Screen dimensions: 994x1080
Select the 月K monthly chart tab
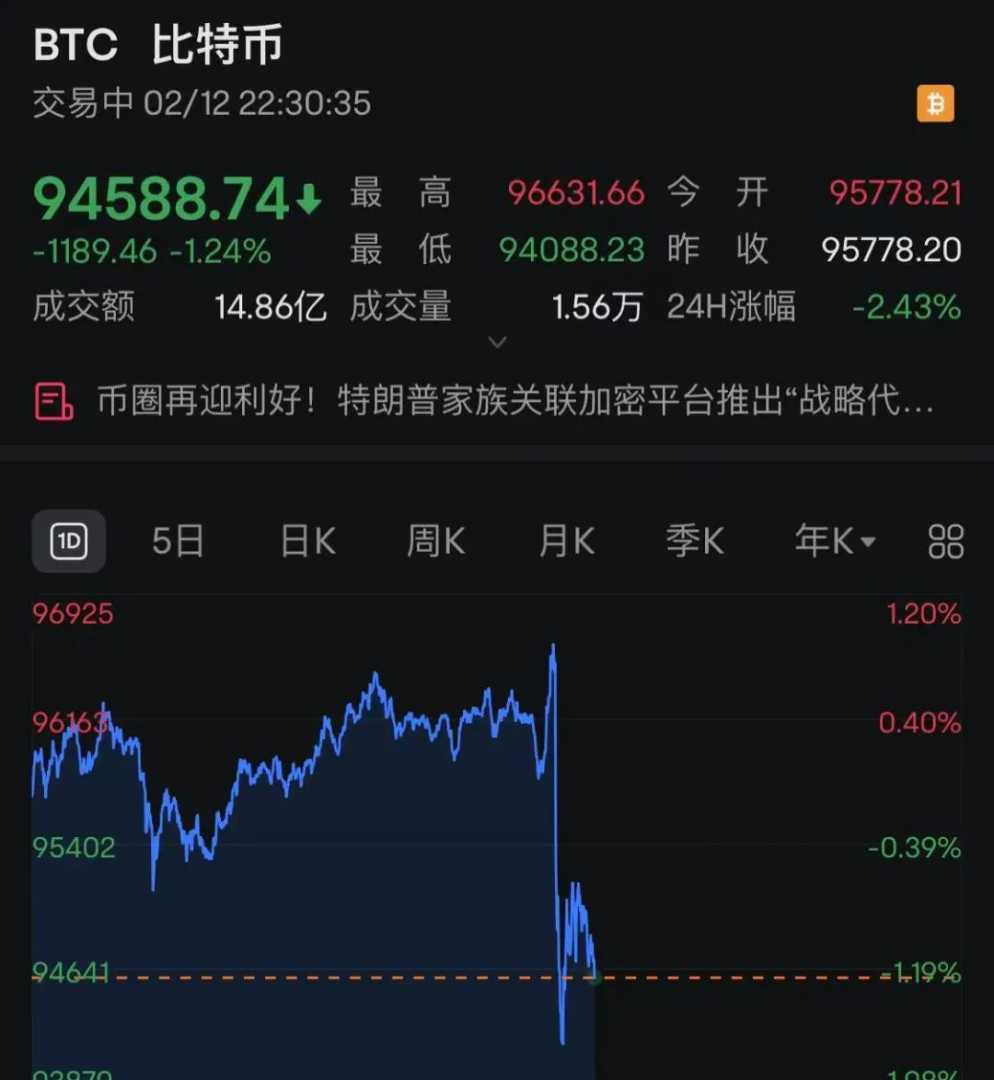(566, 542)
